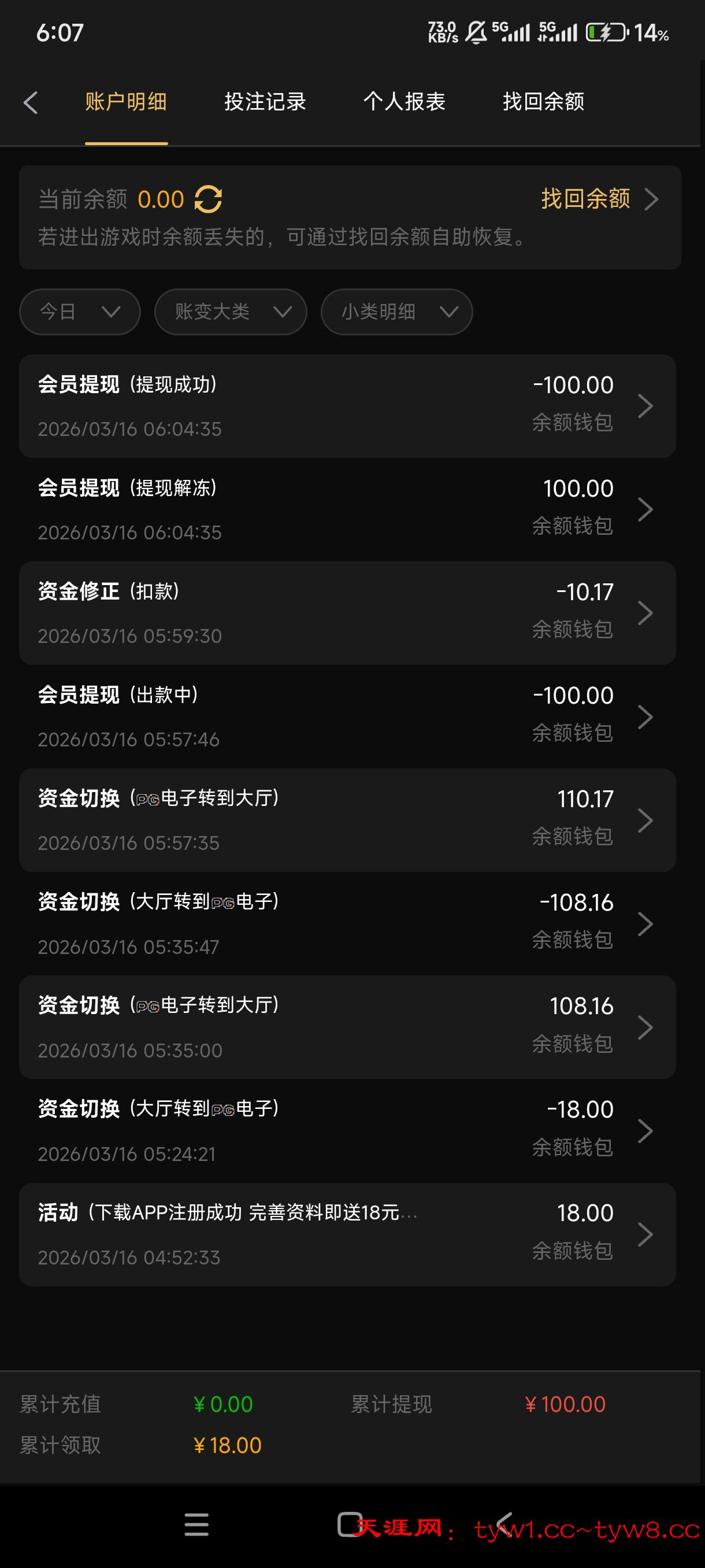Image resolution: width=705 pixels, height=1568 pixels.
Task: Switch to the 个人报表 tab
Action: point(404,102)
